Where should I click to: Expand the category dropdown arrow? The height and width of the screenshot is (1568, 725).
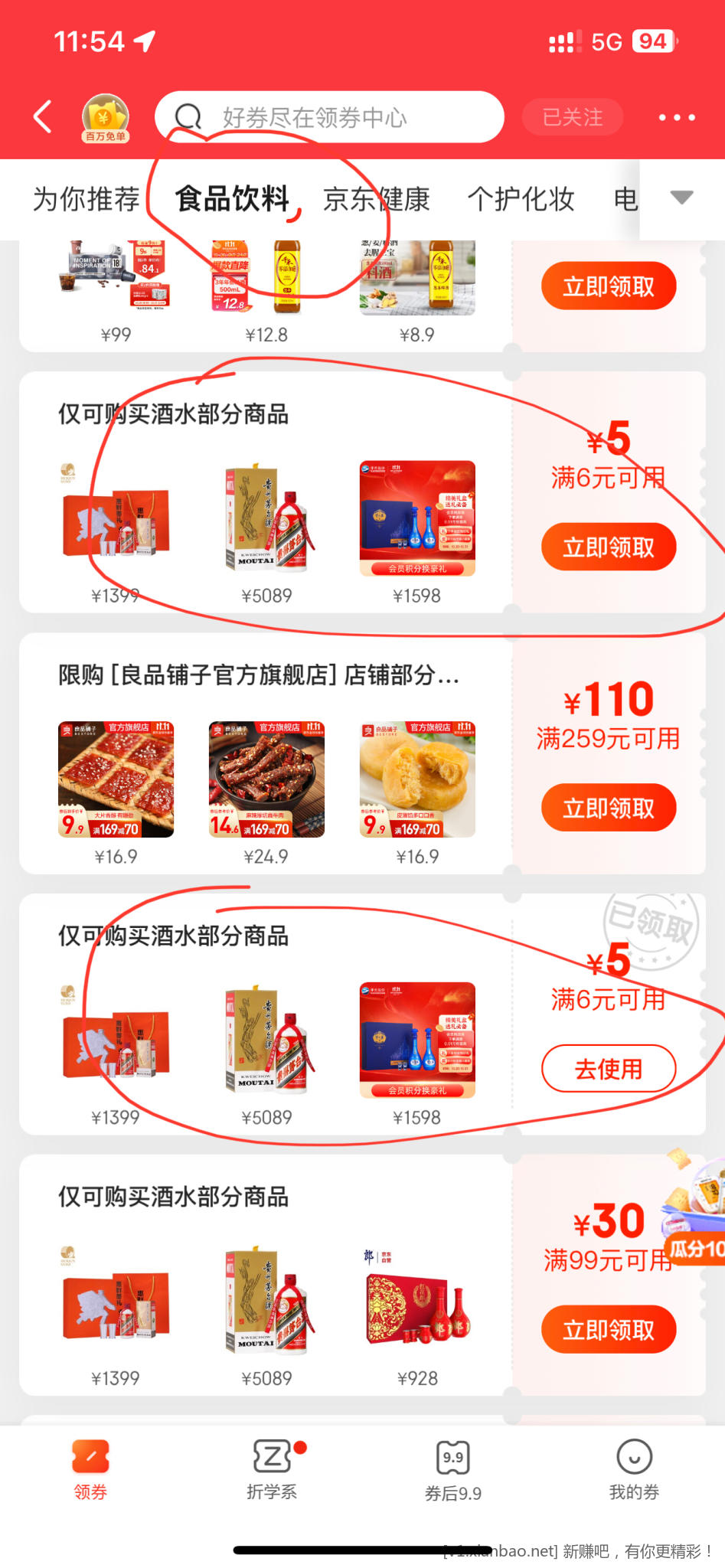[681, 198]
